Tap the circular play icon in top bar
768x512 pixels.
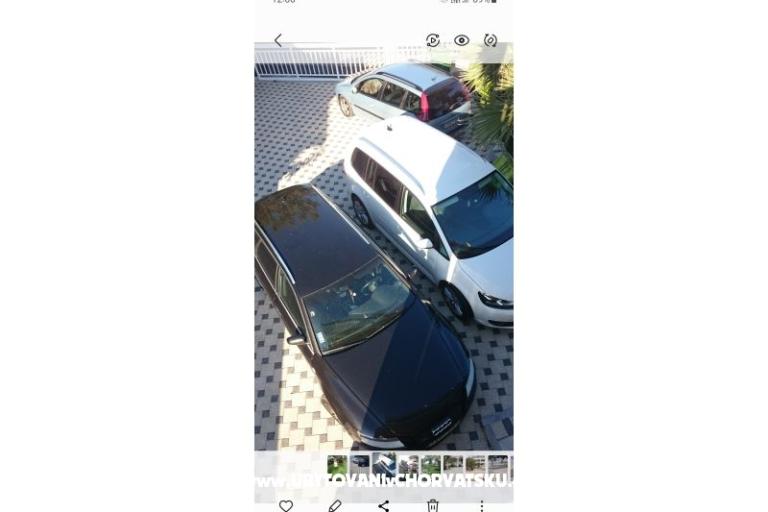(433, 41)
